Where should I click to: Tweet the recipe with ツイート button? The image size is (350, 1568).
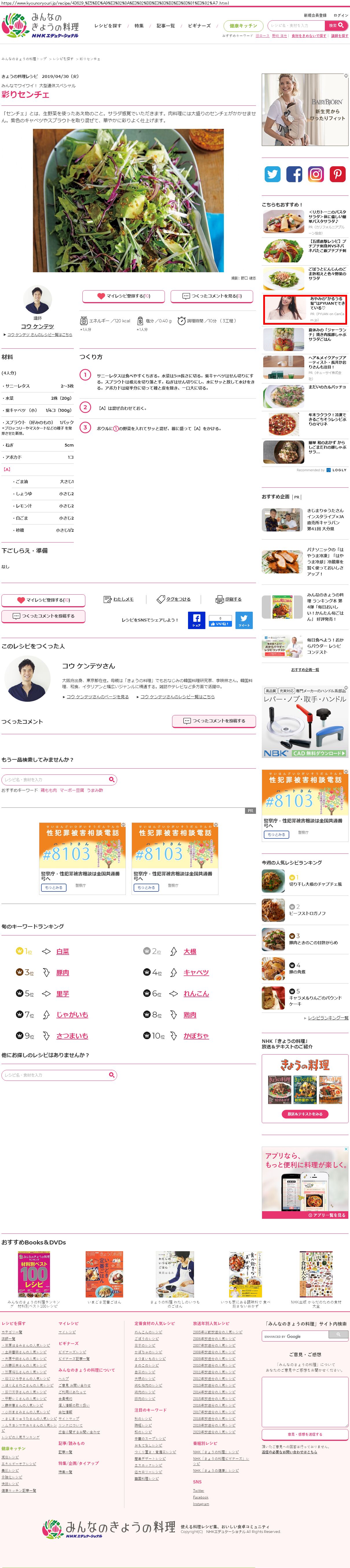[x=244, y=620]
